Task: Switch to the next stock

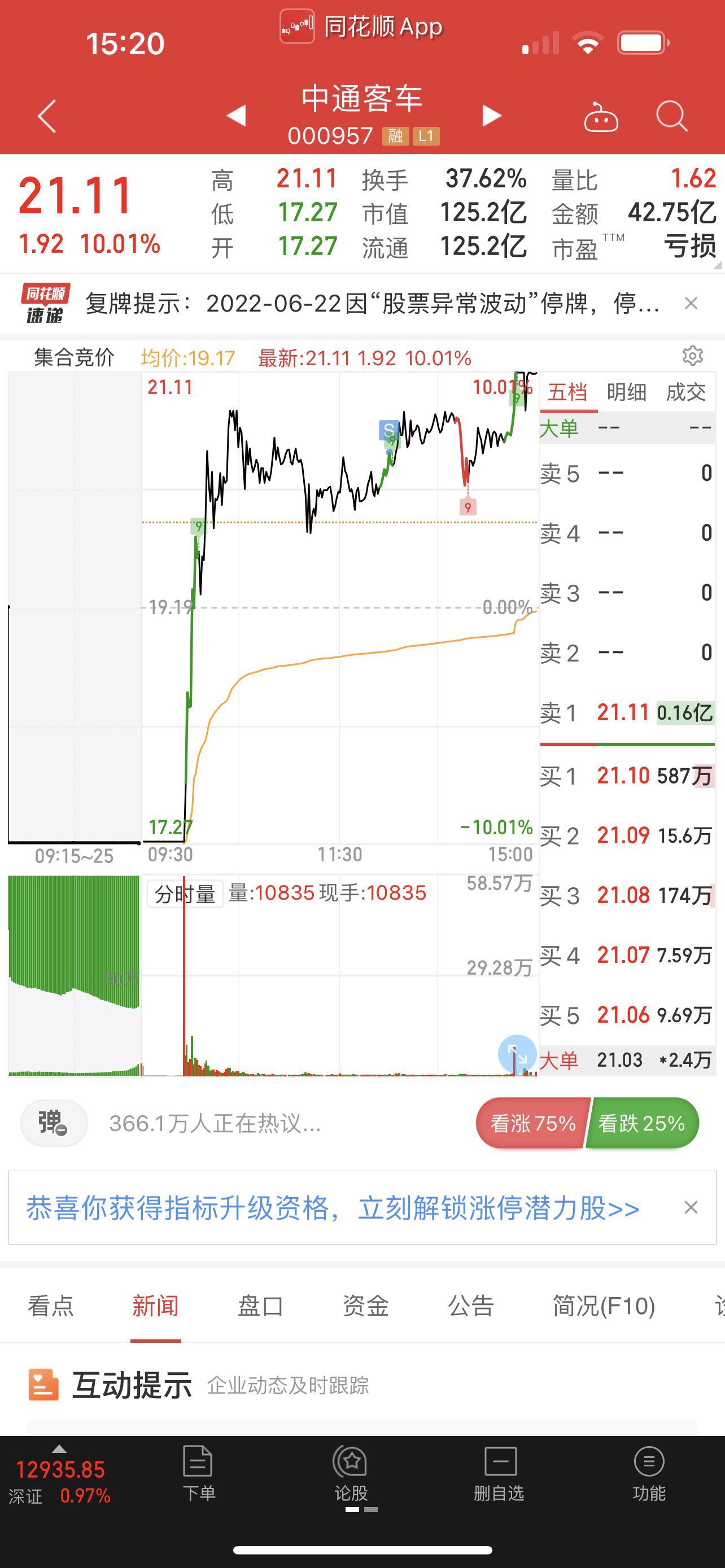Action: coord(491,116)
